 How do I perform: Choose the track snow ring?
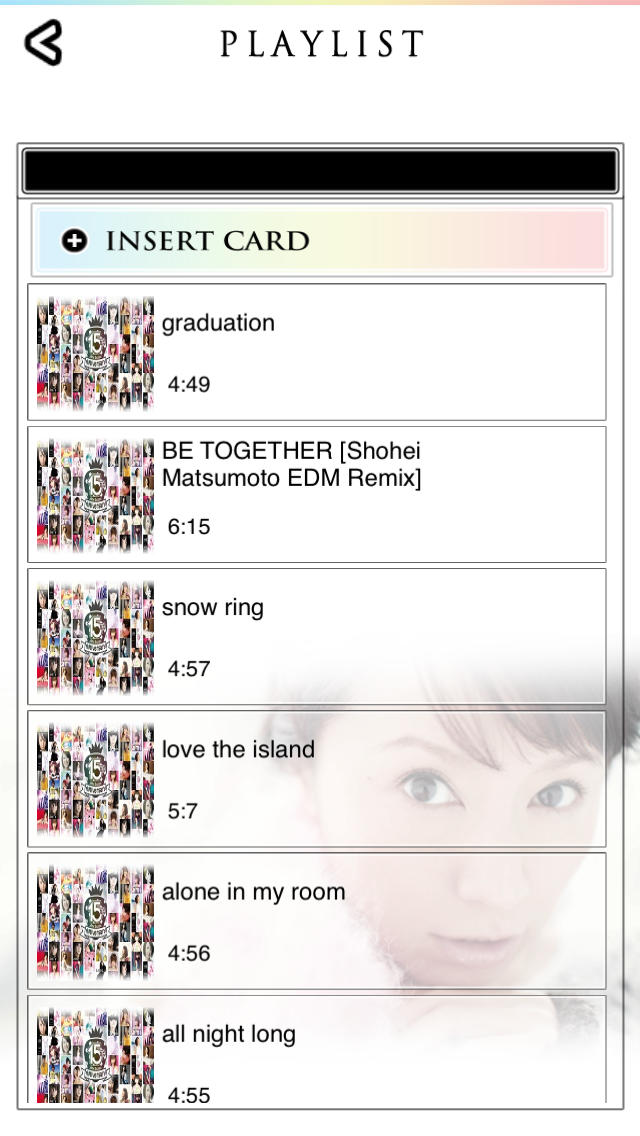click(x=316, y=636)
